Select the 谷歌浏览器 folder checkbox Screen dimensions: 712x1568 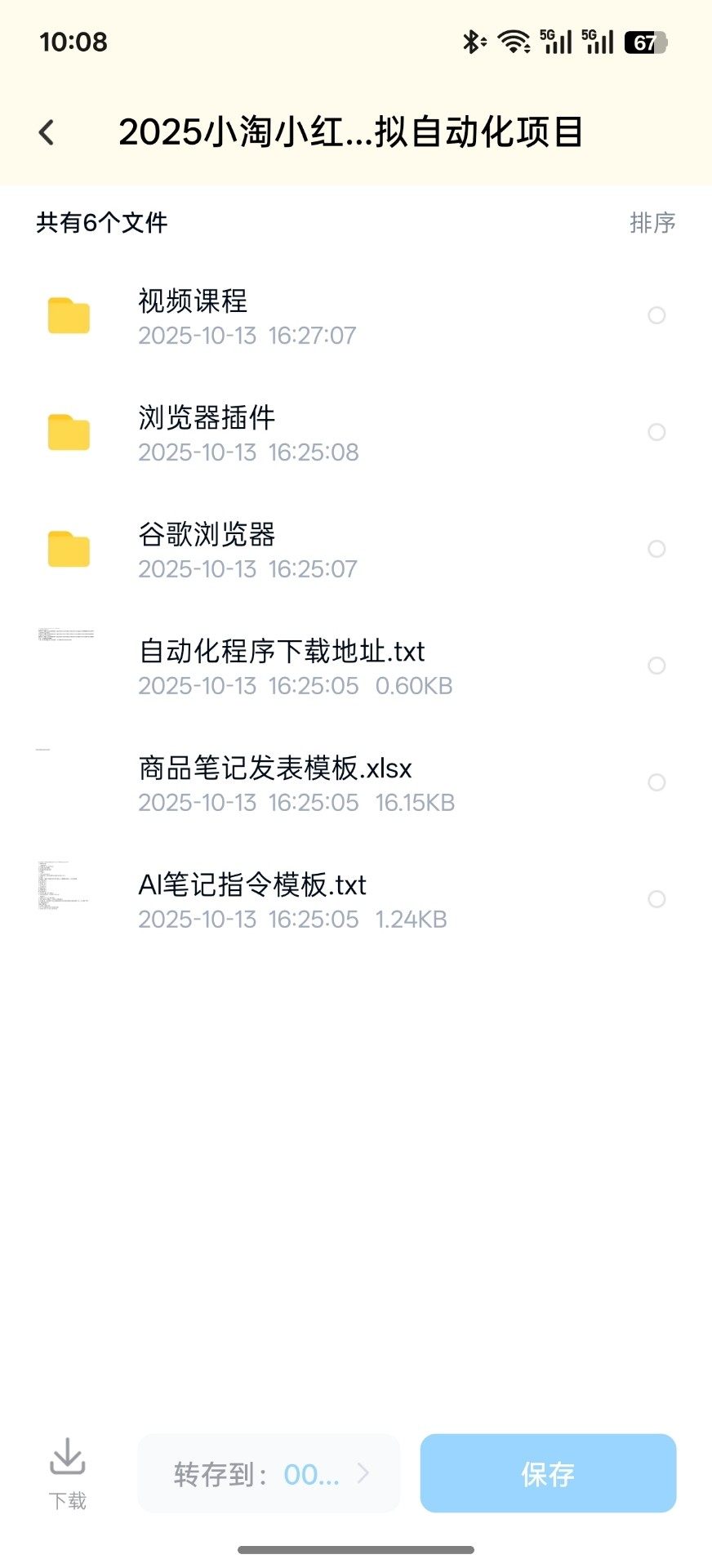coord(656,549)
